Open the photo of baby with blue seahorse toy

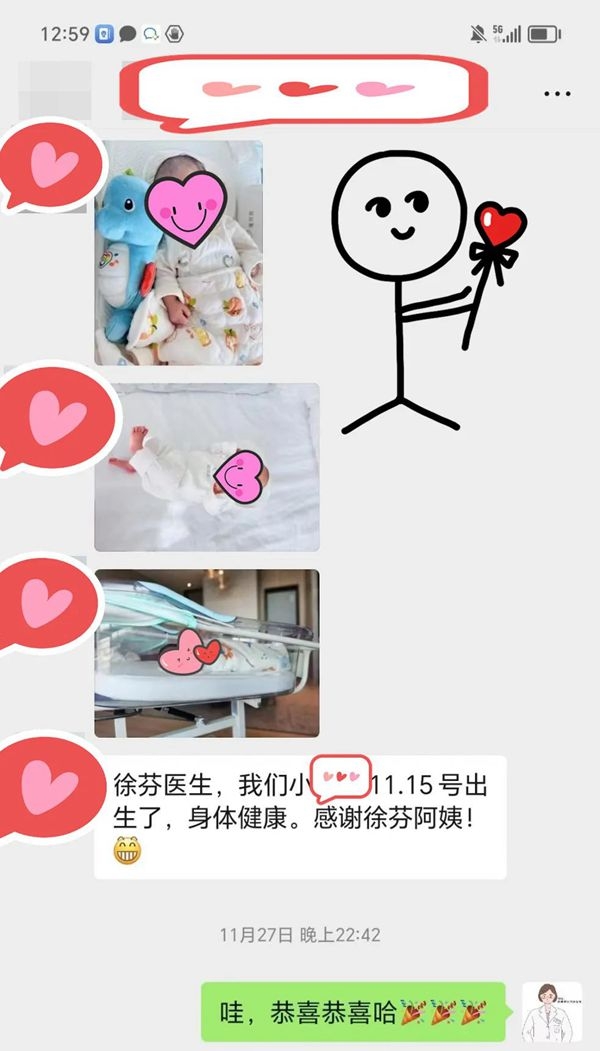pyautogui.click(x=178, y=252)
